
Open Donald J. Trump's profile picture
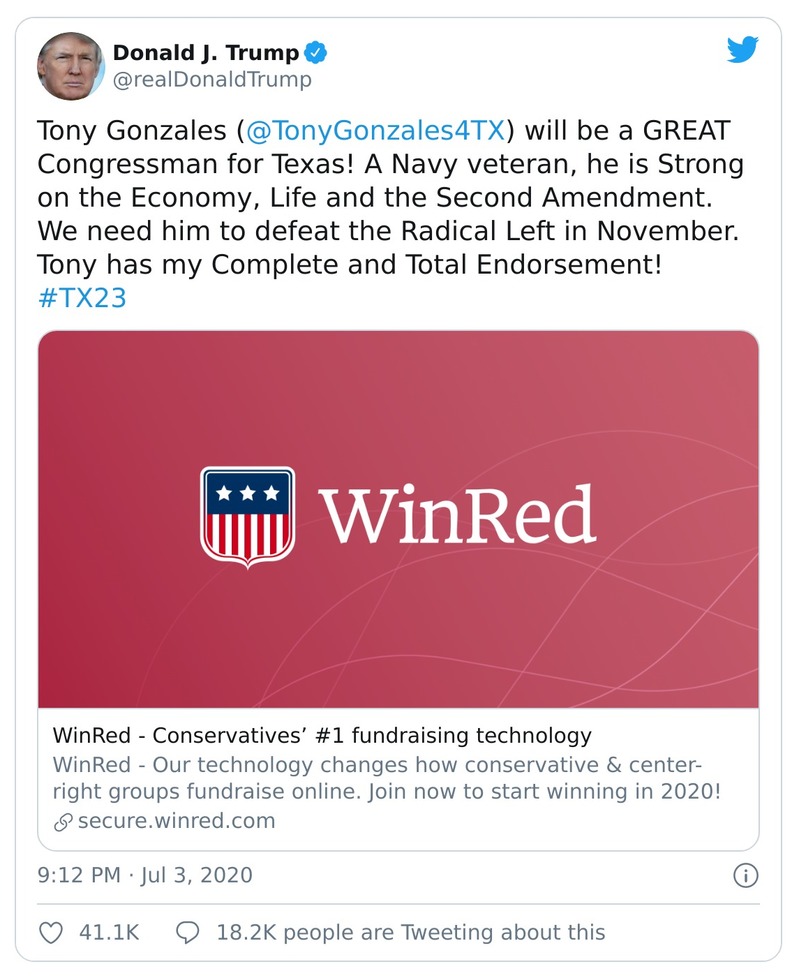(x=71, y=66)
